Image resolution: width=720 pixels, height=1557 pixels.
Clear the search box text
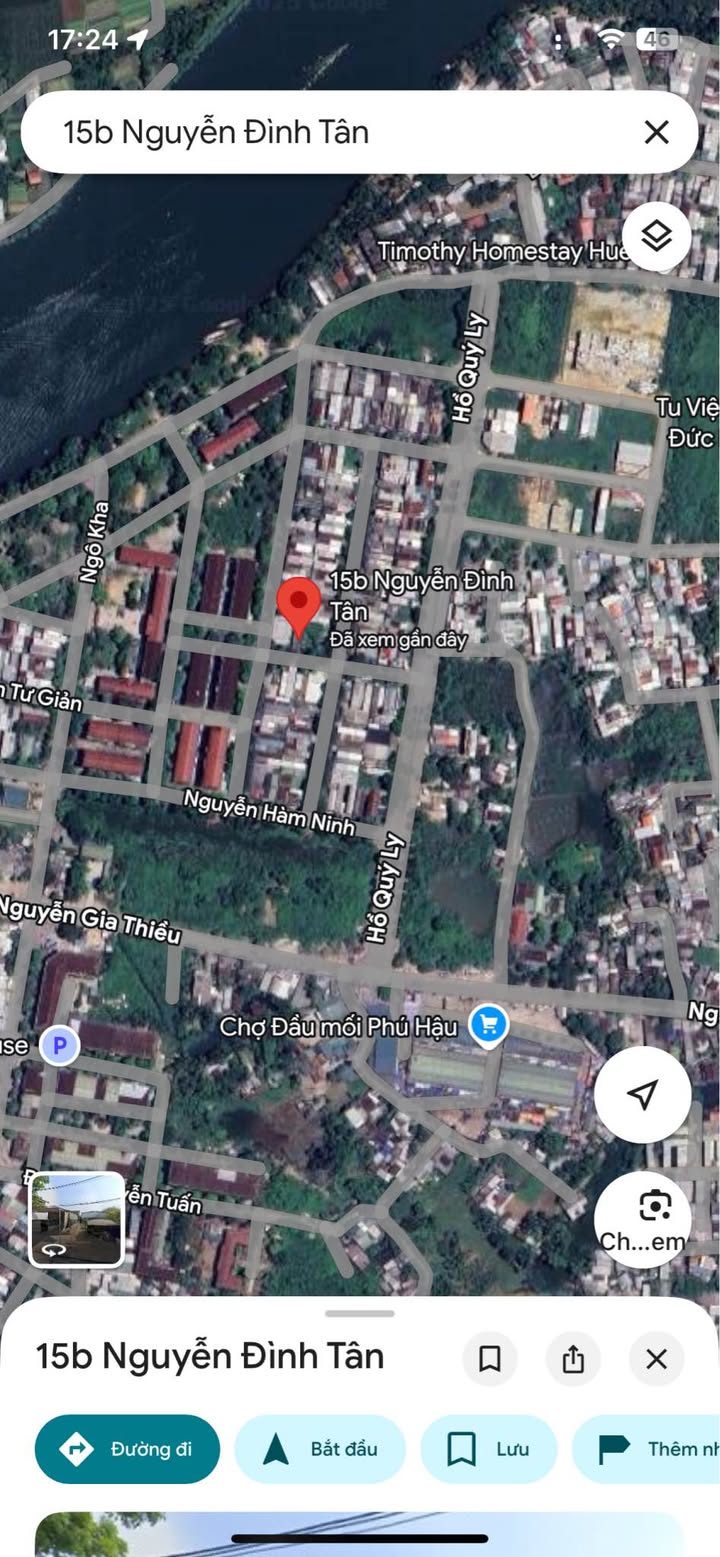656,132
